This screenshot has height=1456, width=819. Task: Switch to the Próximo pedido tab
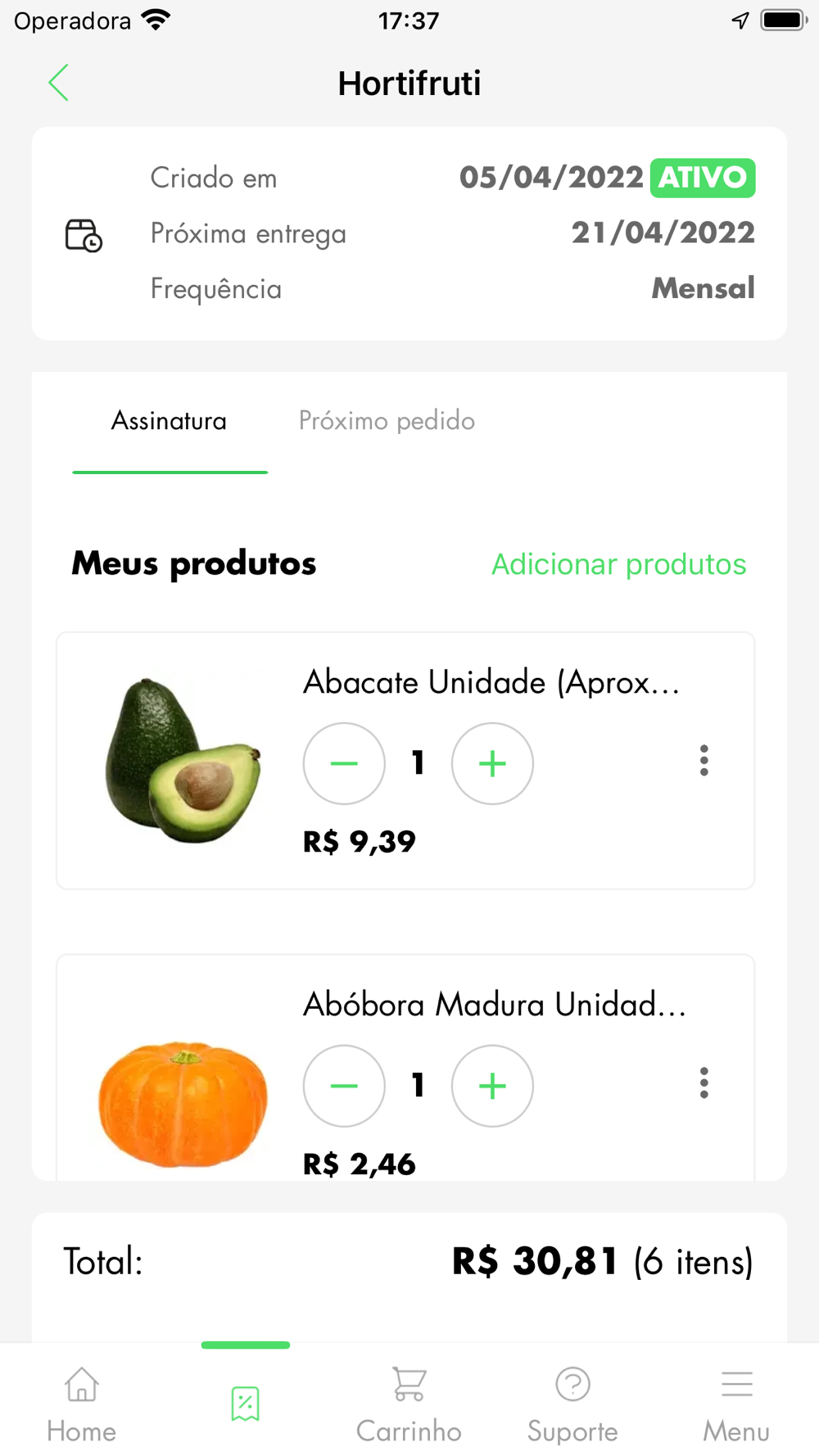(x=387, y=421)
